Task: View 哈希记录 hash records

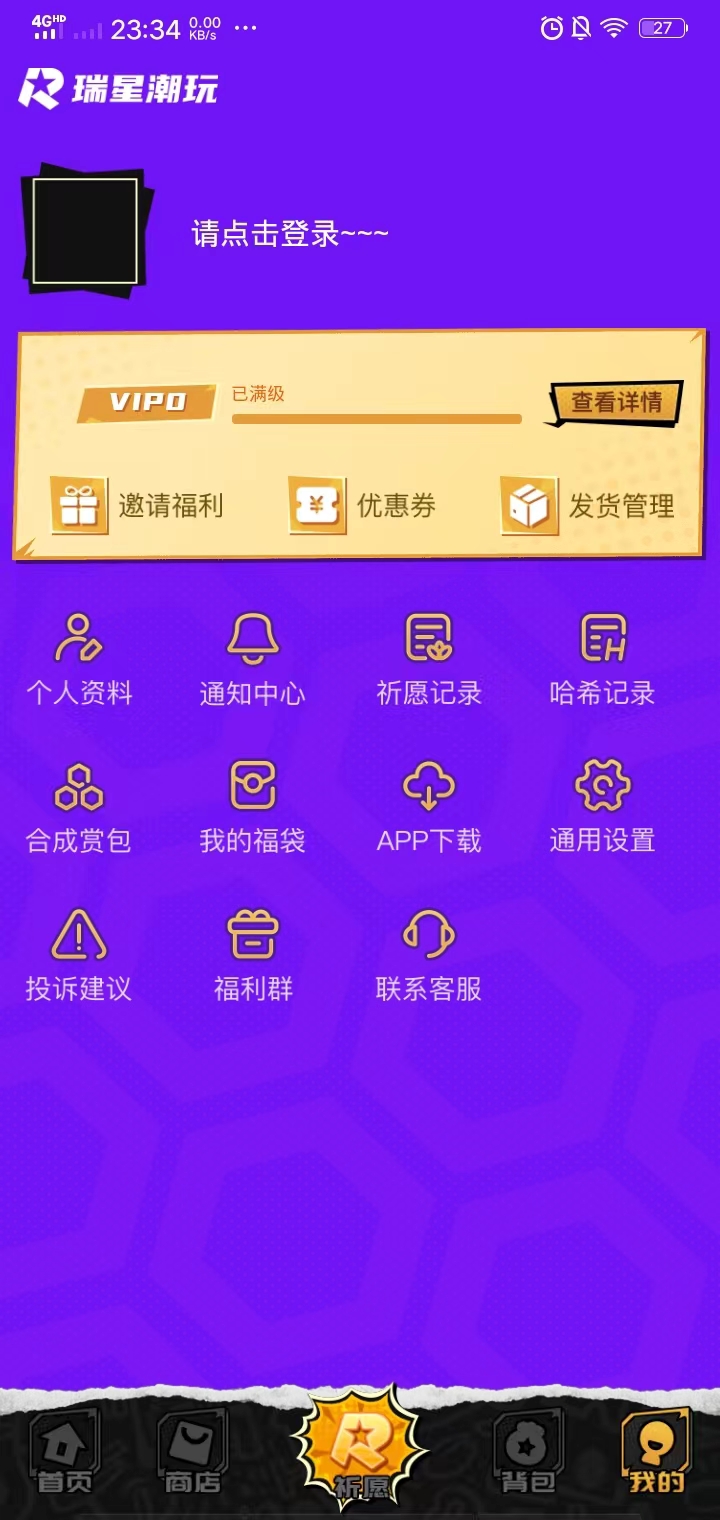Action: pos(603,660)
